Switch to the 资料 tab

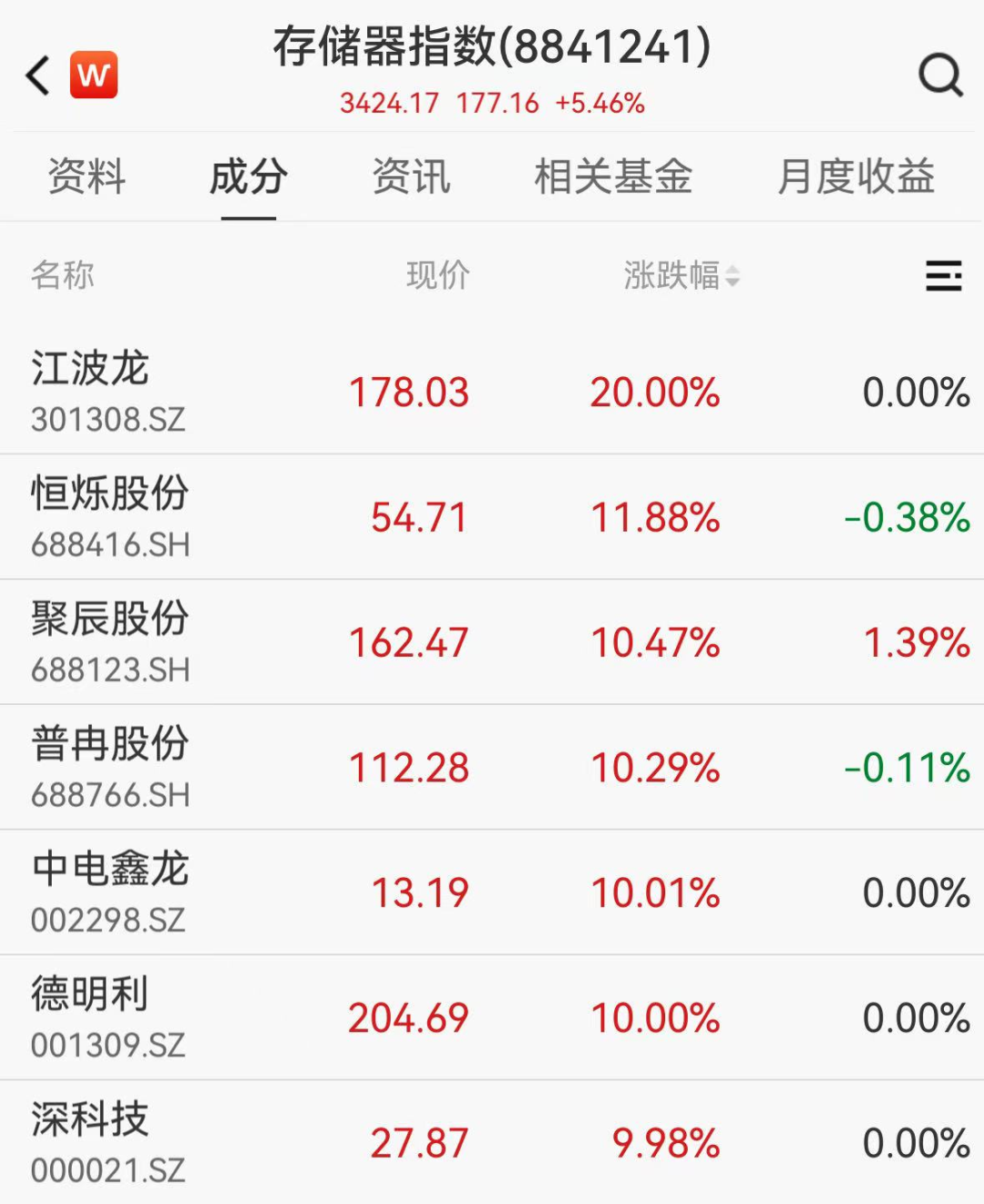[87, 177]
